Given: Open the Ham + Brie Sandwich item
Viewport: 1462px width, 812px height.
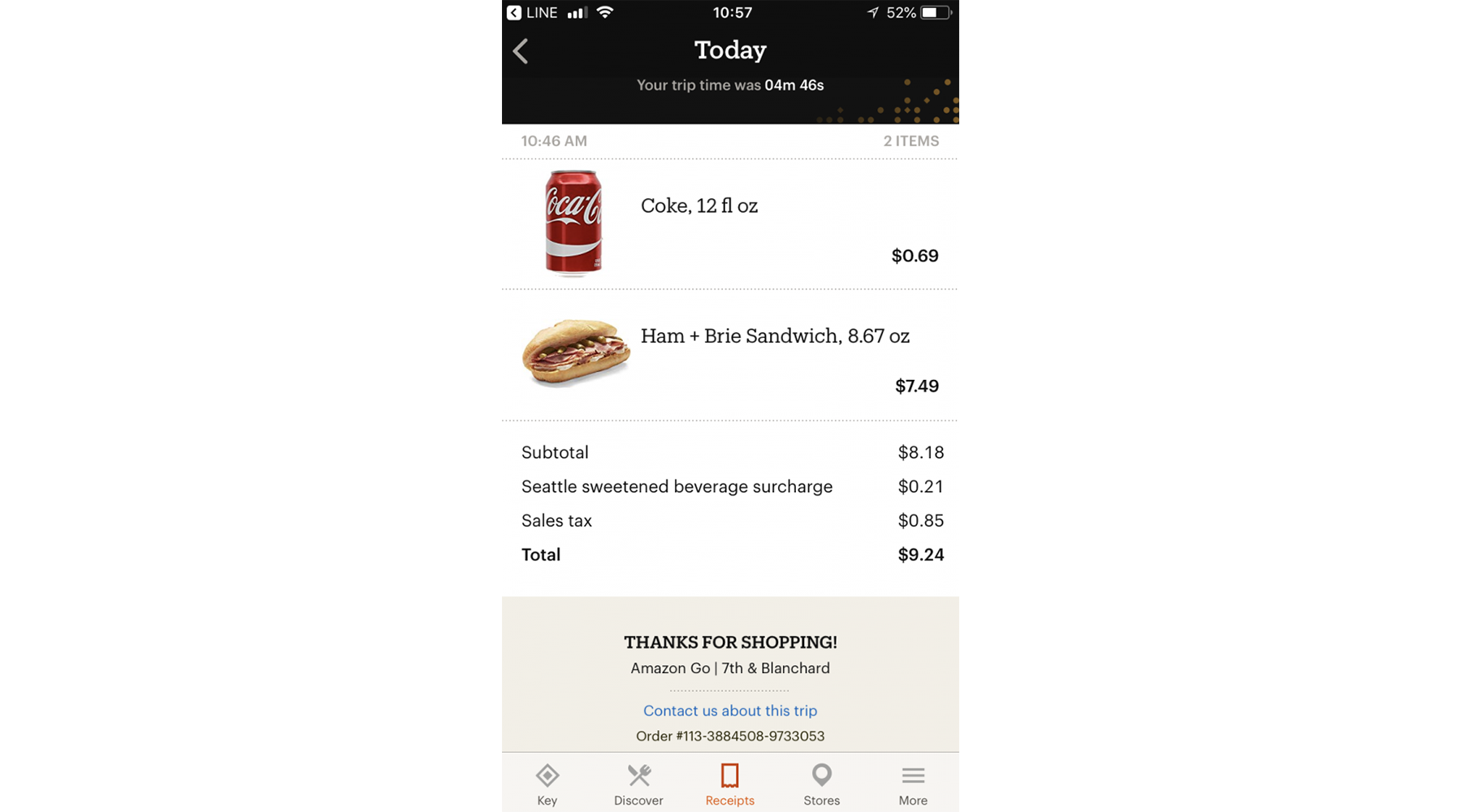Looking at the screenshot, I should 774,336.
